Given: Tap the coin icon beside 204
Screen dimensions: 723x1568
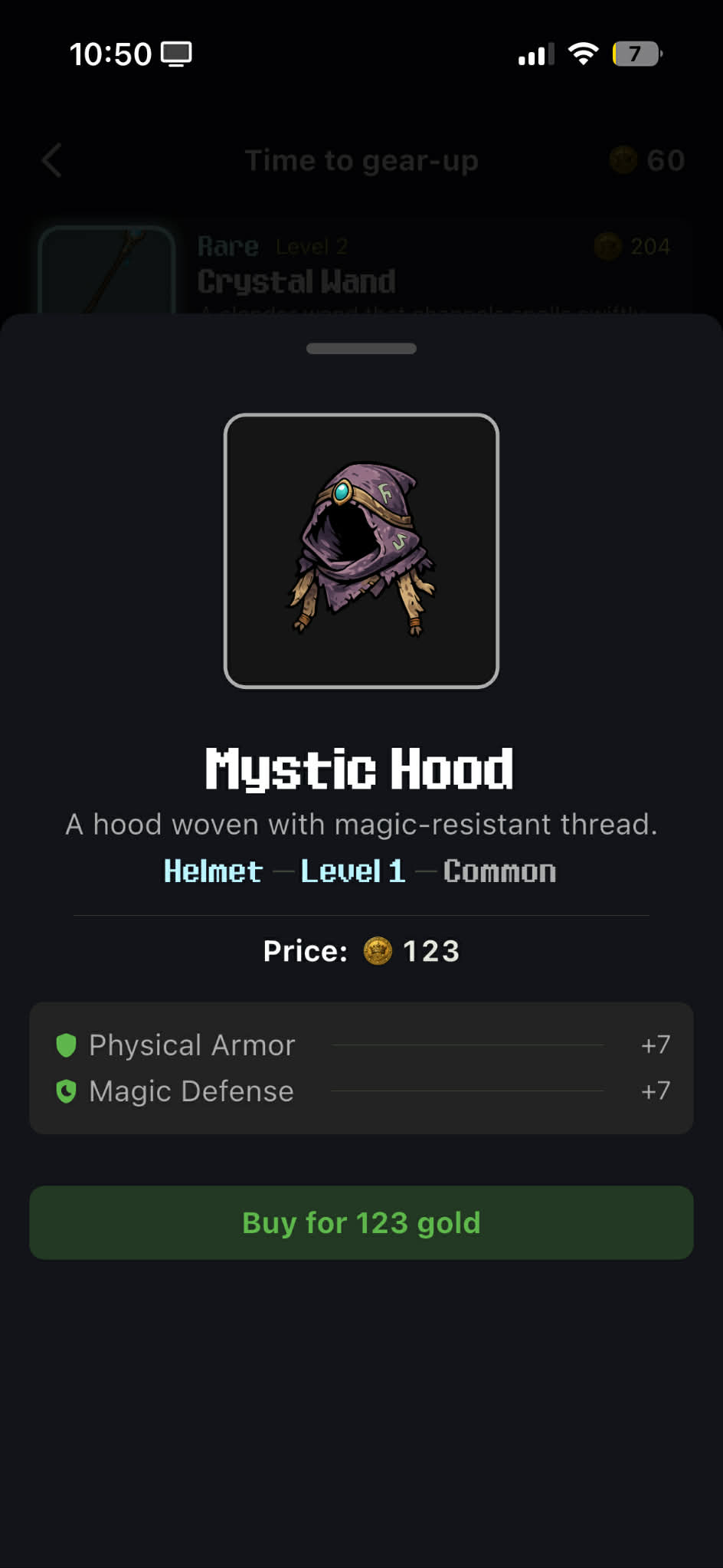Looking at the screenshot, I should pos(607,245).
